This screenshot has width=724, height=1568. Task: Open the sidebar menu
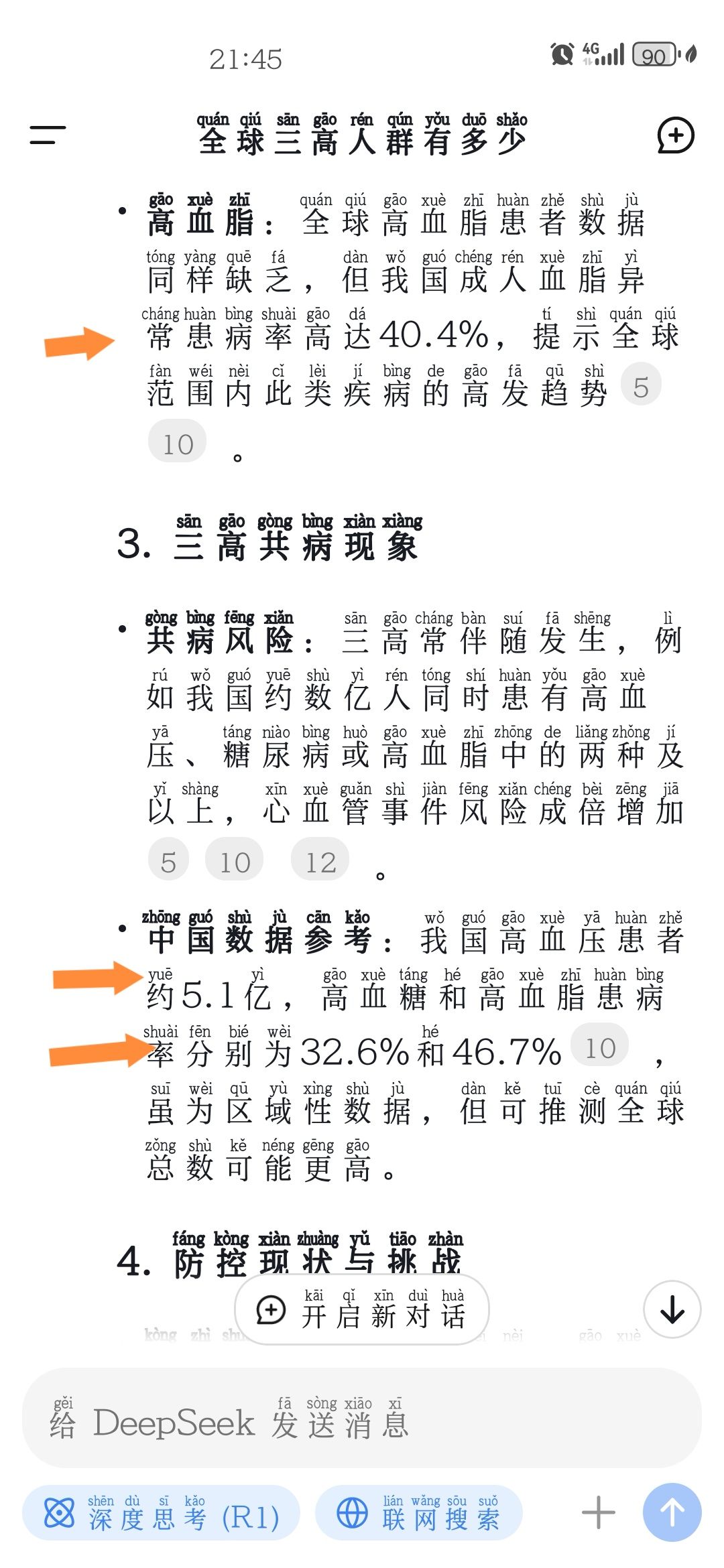pos(48,135)
